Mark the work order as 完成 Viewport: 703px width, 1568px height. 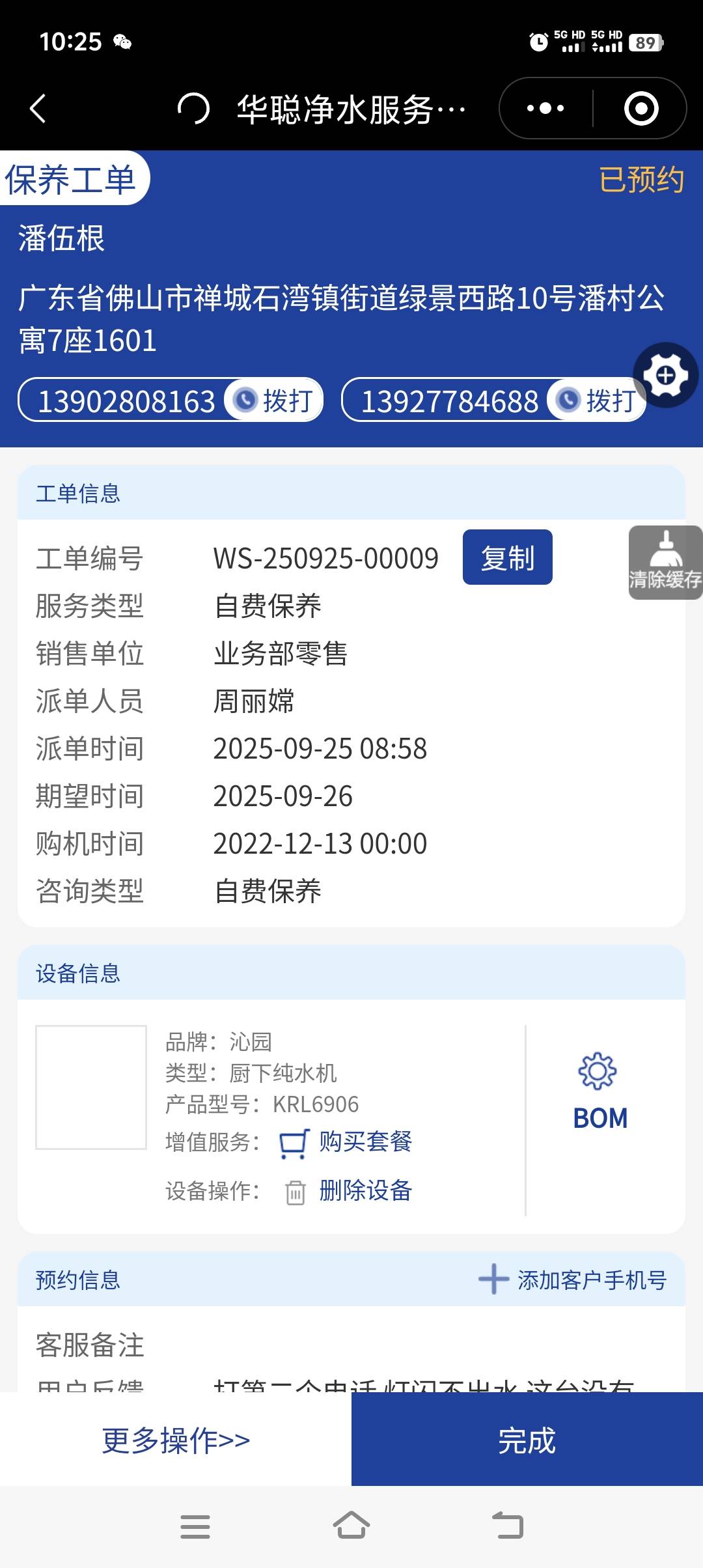(527, 1440)
